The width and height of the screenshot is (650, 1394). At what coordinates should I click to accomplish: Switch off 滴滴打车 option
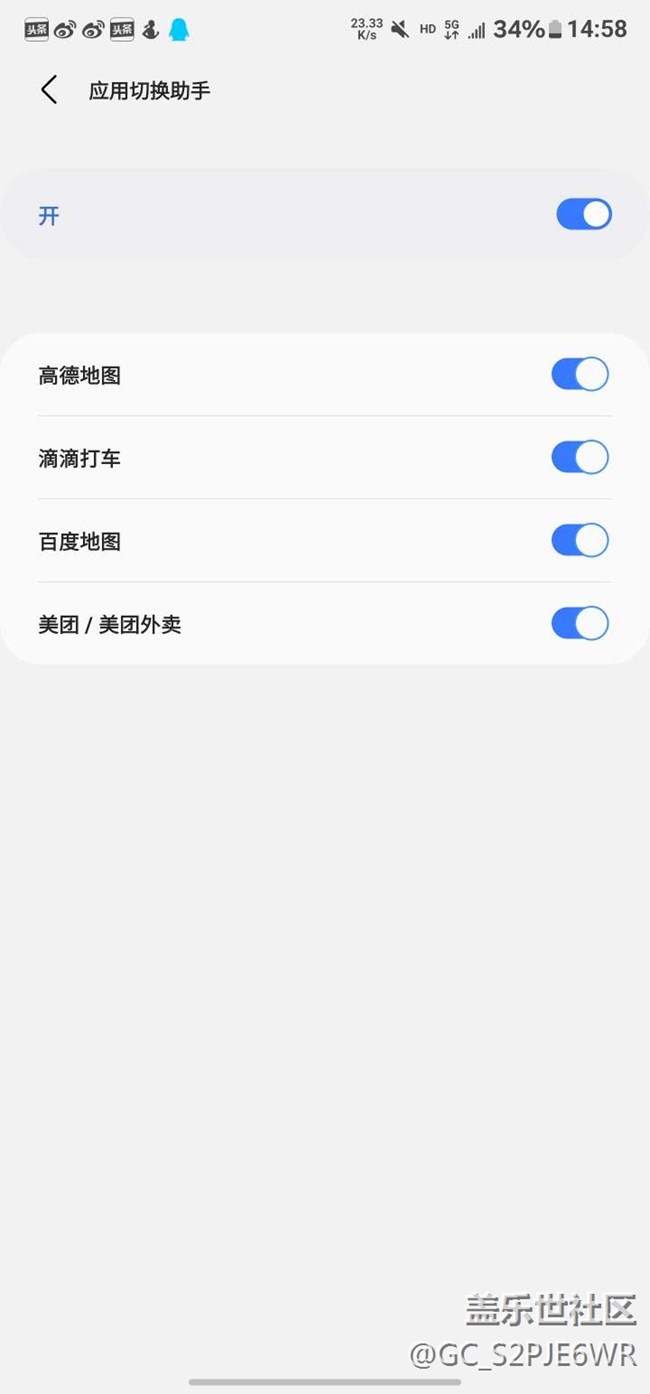coord(580,457)
